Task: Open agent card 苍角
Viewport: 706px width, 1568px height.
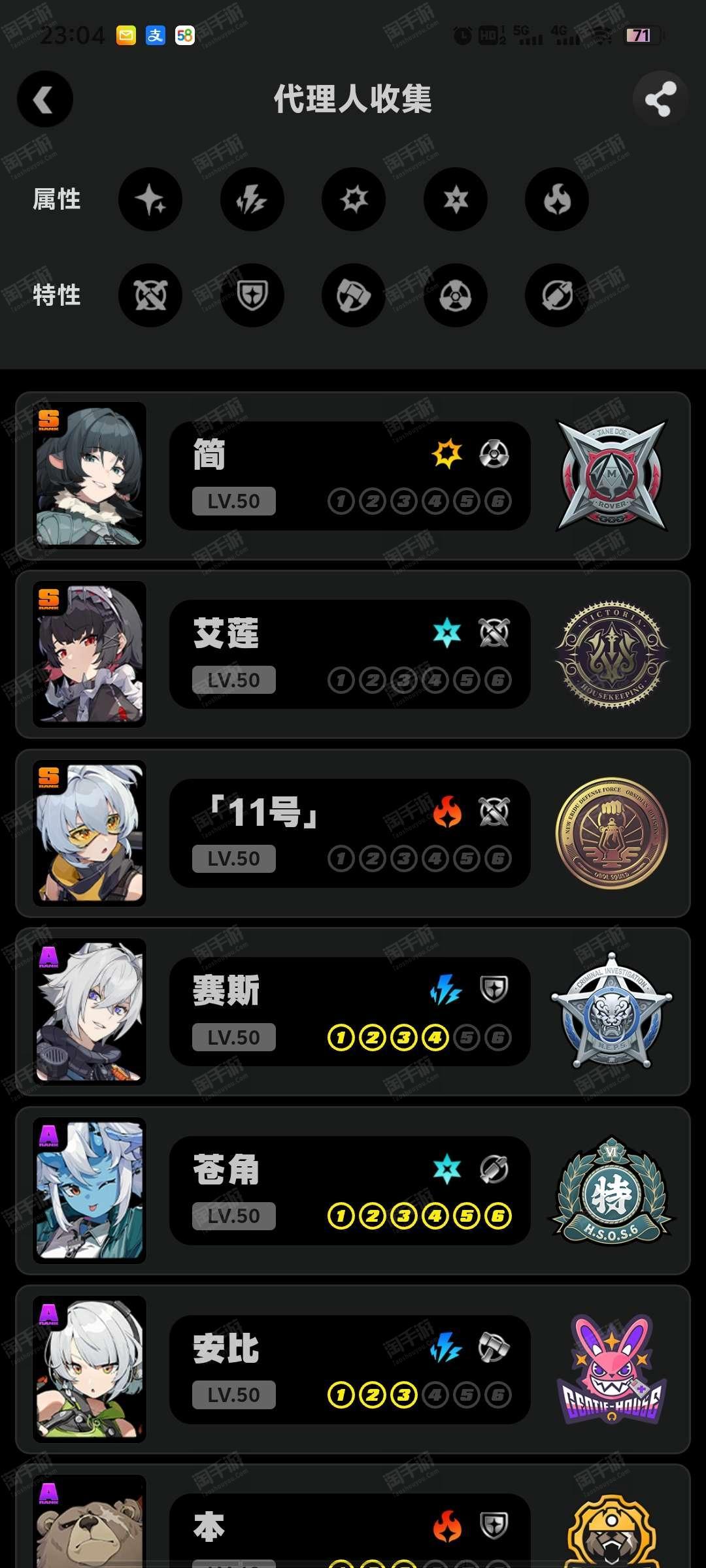Action: [x=353, y=1190]
